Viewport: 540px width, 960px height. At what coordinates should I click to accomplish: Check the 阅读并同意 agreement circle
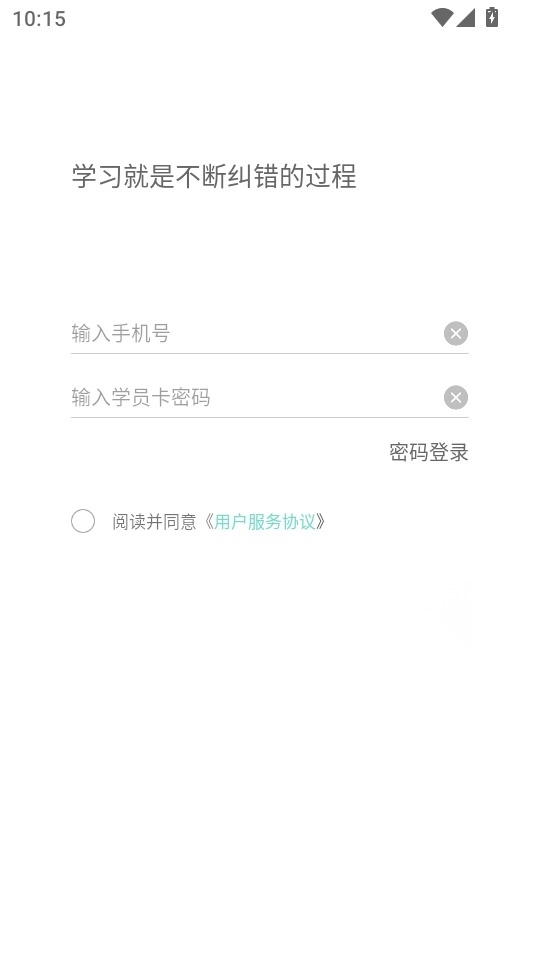coord(83,521)
